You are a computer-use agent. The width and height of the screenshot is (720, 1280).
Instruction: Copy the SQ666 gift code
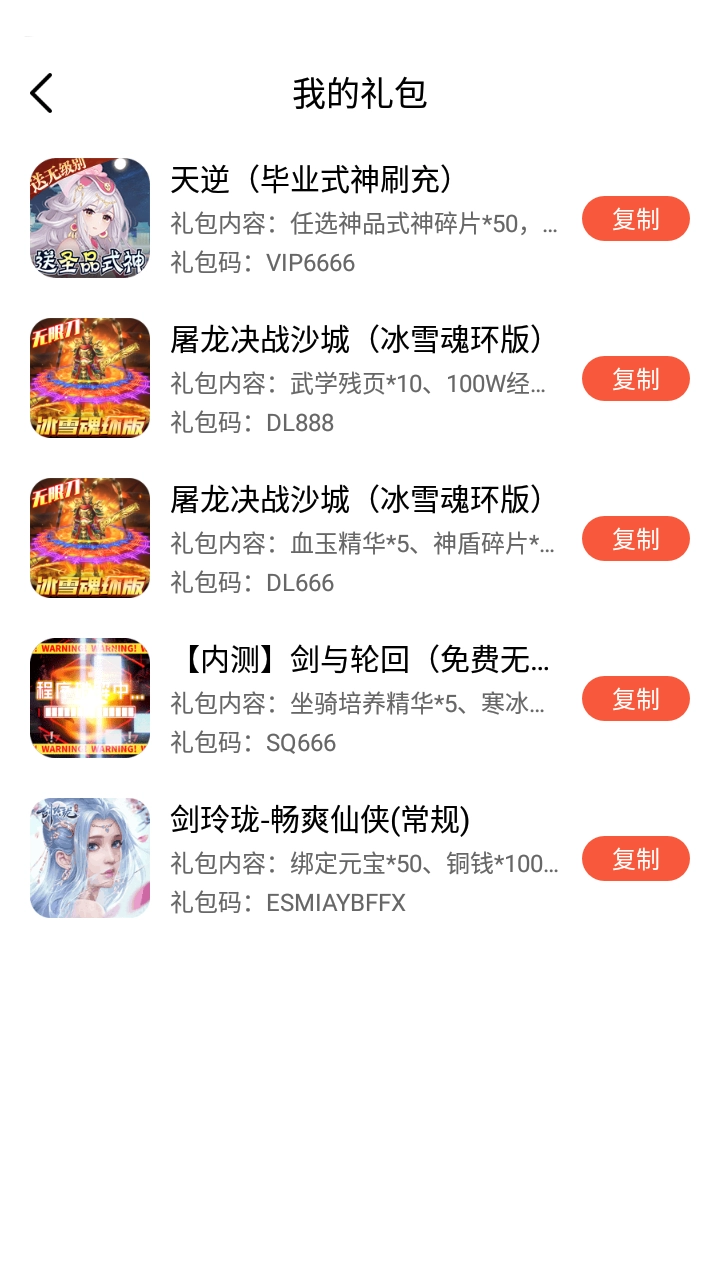635,699
